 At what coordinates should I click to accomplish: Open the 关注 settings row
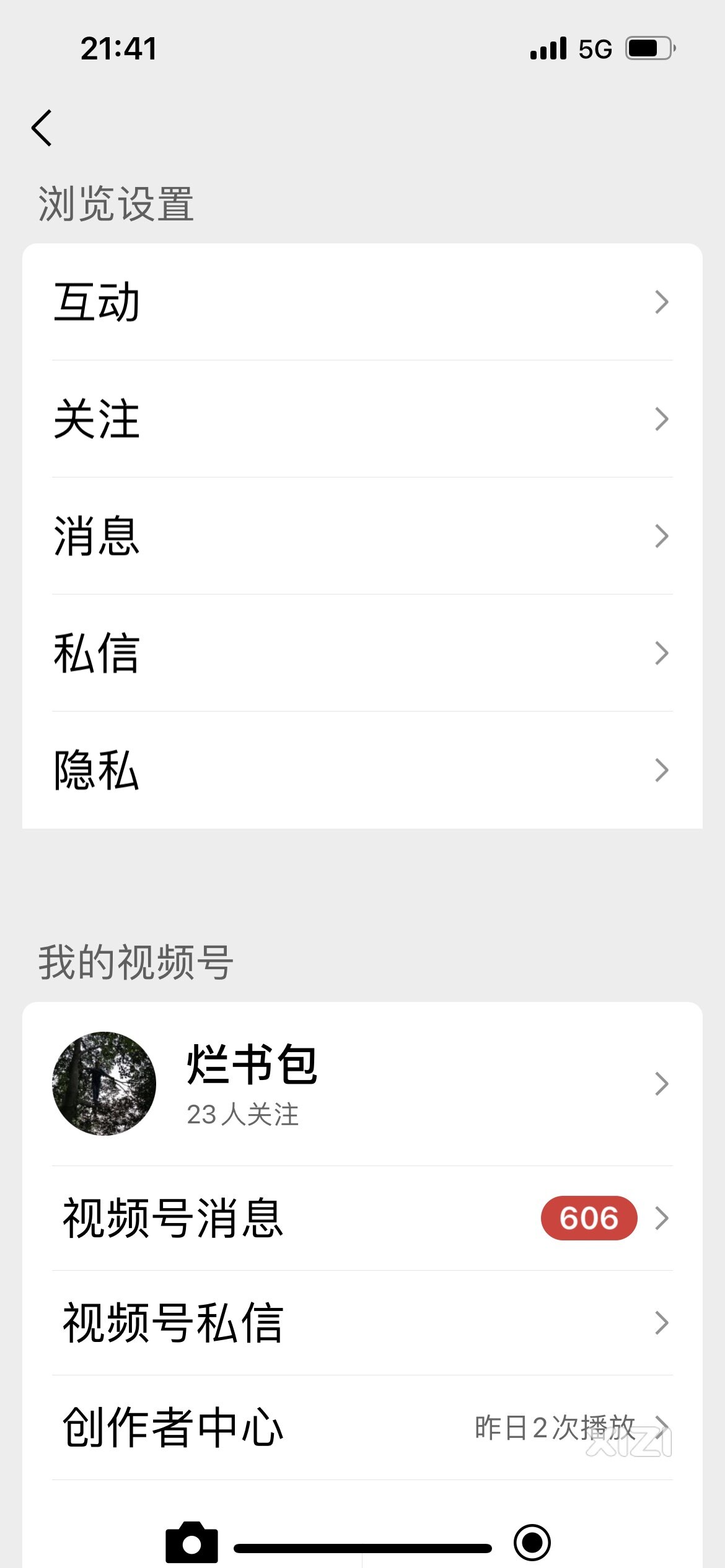point(362,419)
